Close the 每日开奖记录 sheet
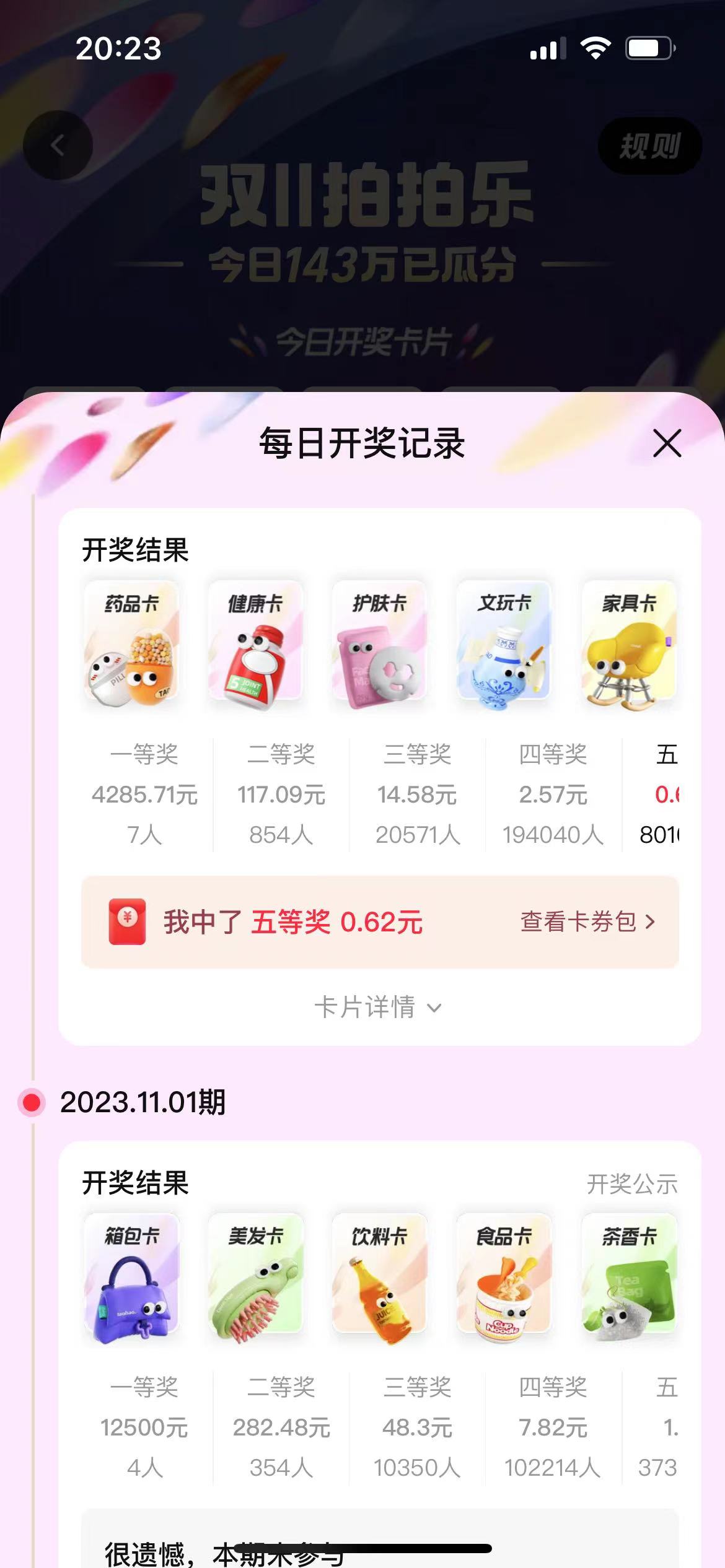 (667, 443)
